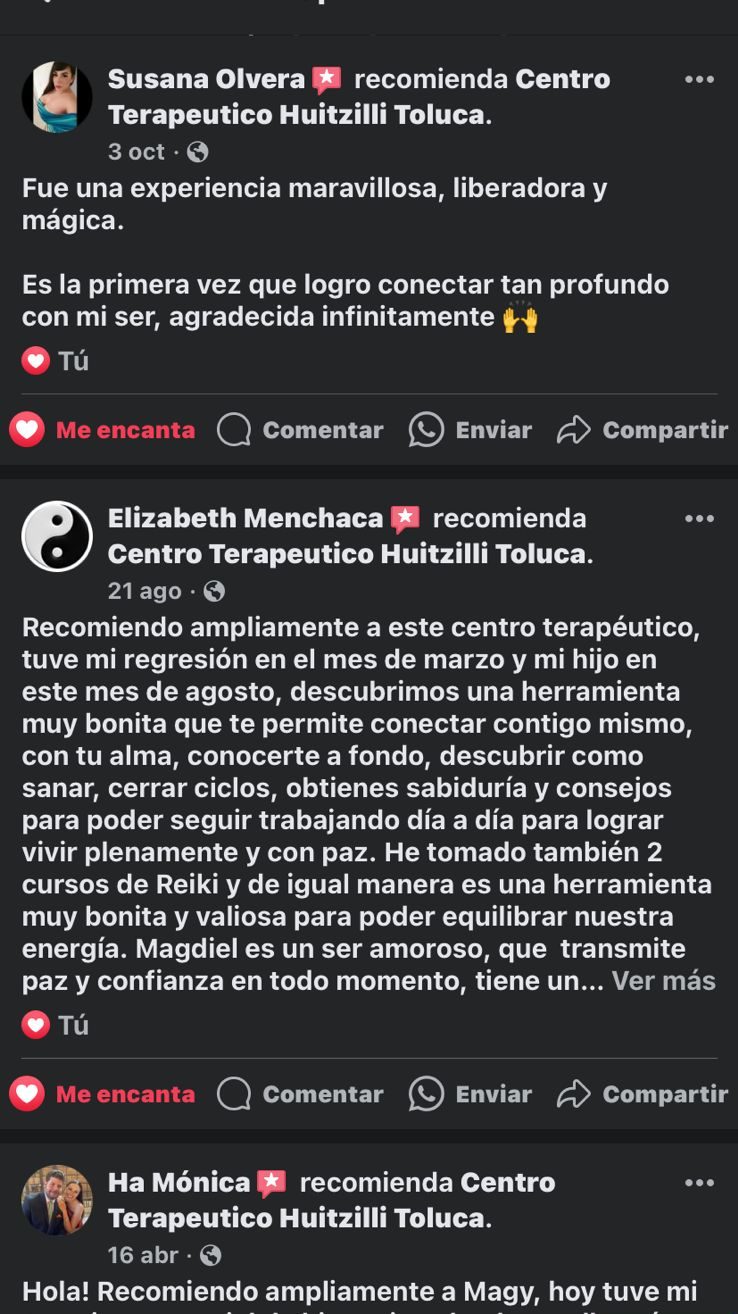738x1314 pixels.
Task: Share Elizabeth Menchaca's recommendation
Action: click(642, 1094)
